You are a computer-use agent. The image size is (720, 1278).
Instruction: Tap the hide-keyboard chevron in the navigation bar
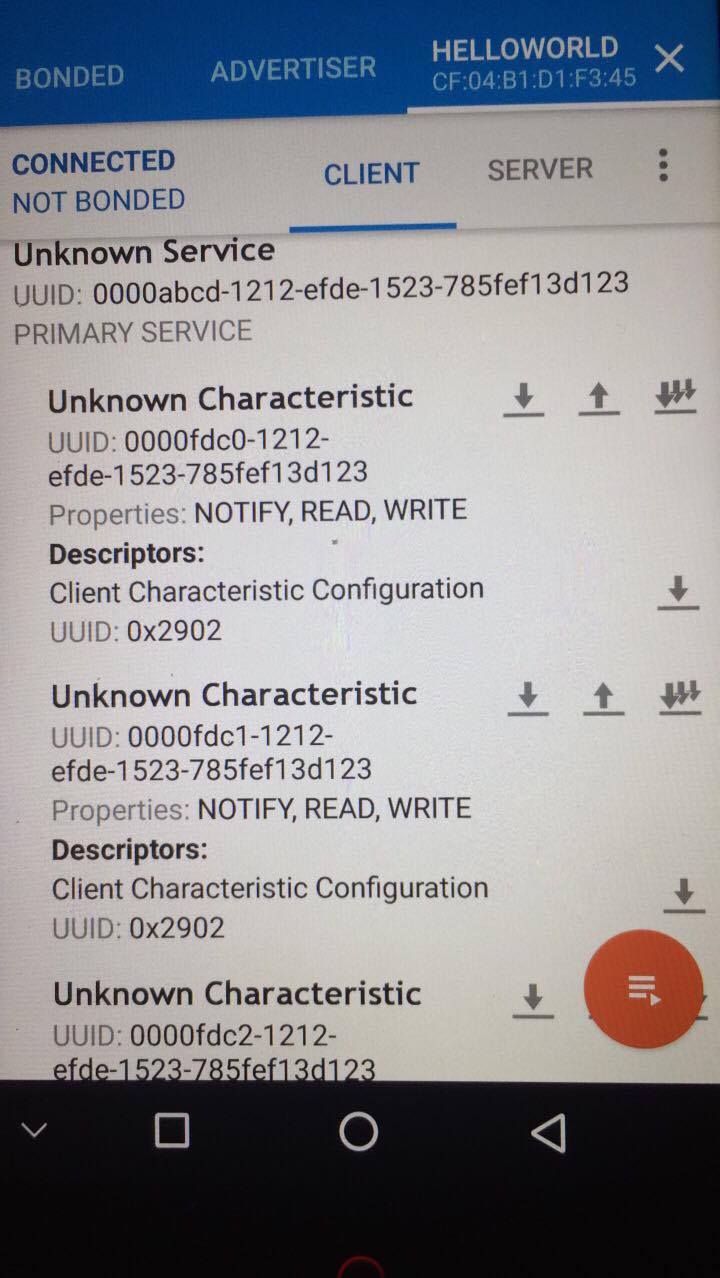(35, 1130)
